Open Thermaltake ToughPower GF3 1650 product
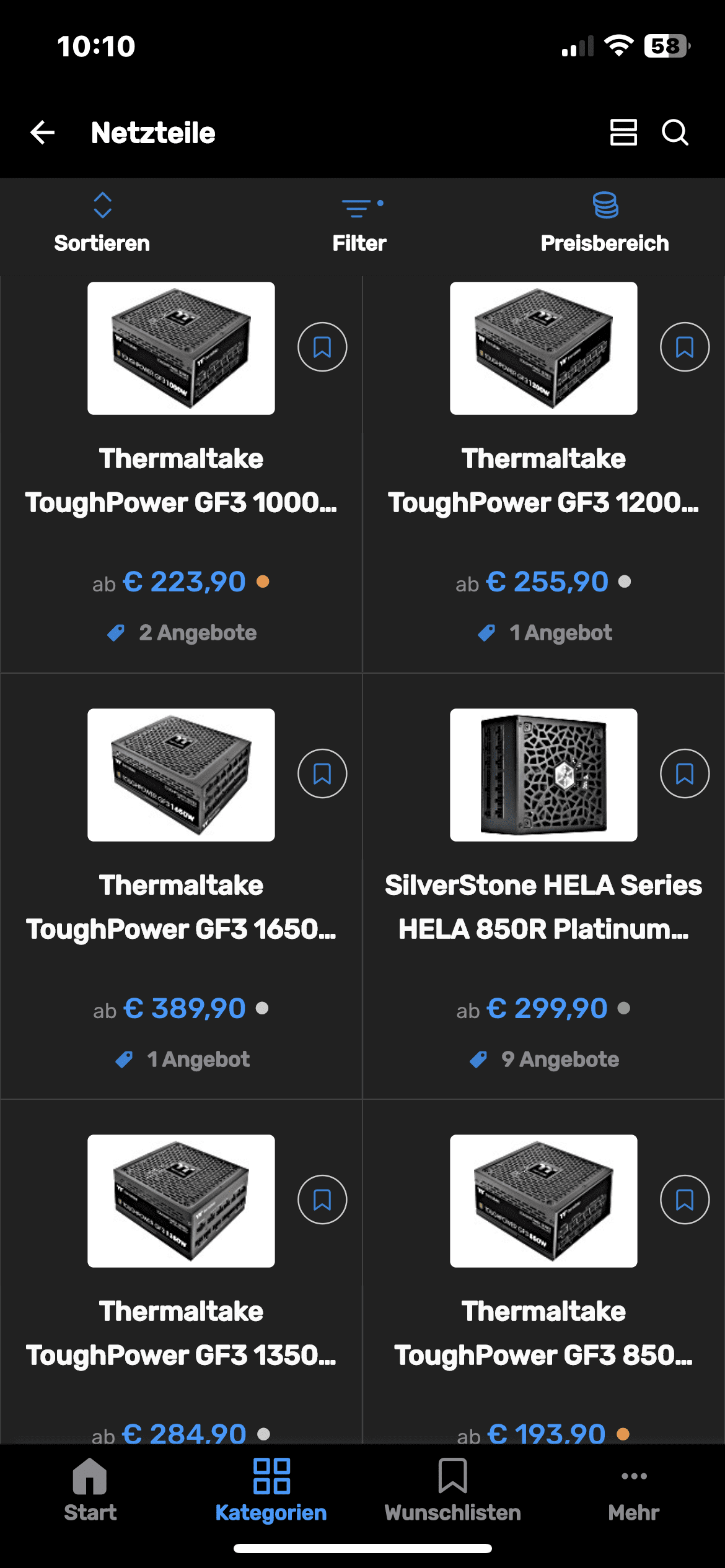 coord(181,907)
